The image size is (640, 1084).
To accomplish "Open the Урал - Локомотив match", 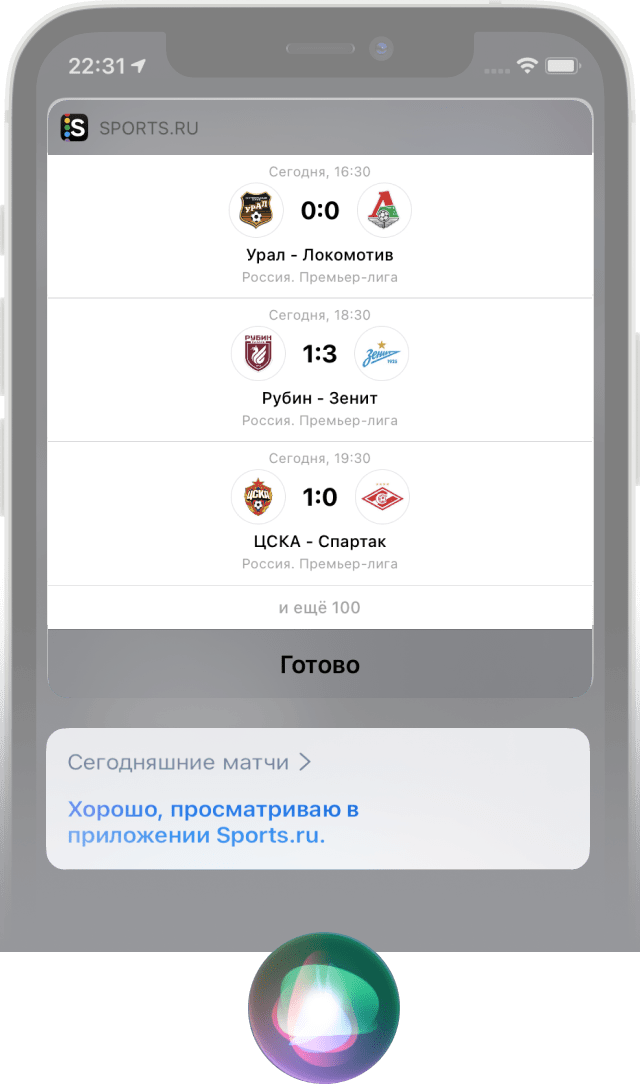I will coord(320,226).
